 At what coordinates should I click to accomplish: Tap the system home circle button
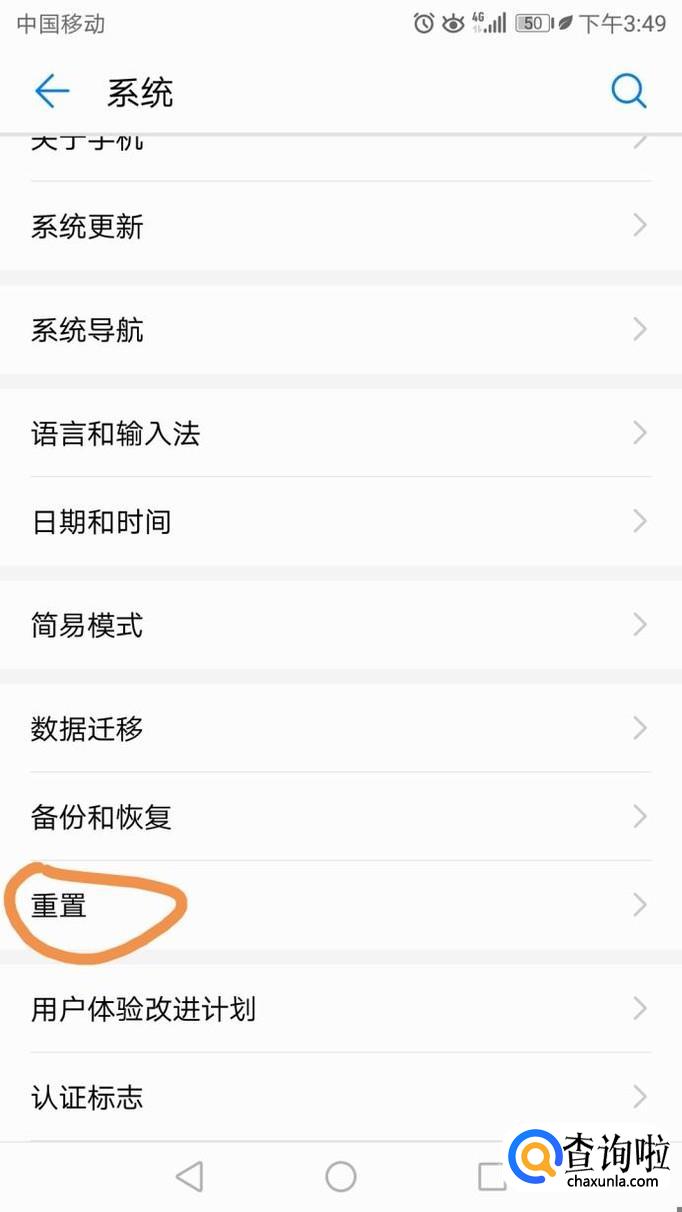point(341,1177)
